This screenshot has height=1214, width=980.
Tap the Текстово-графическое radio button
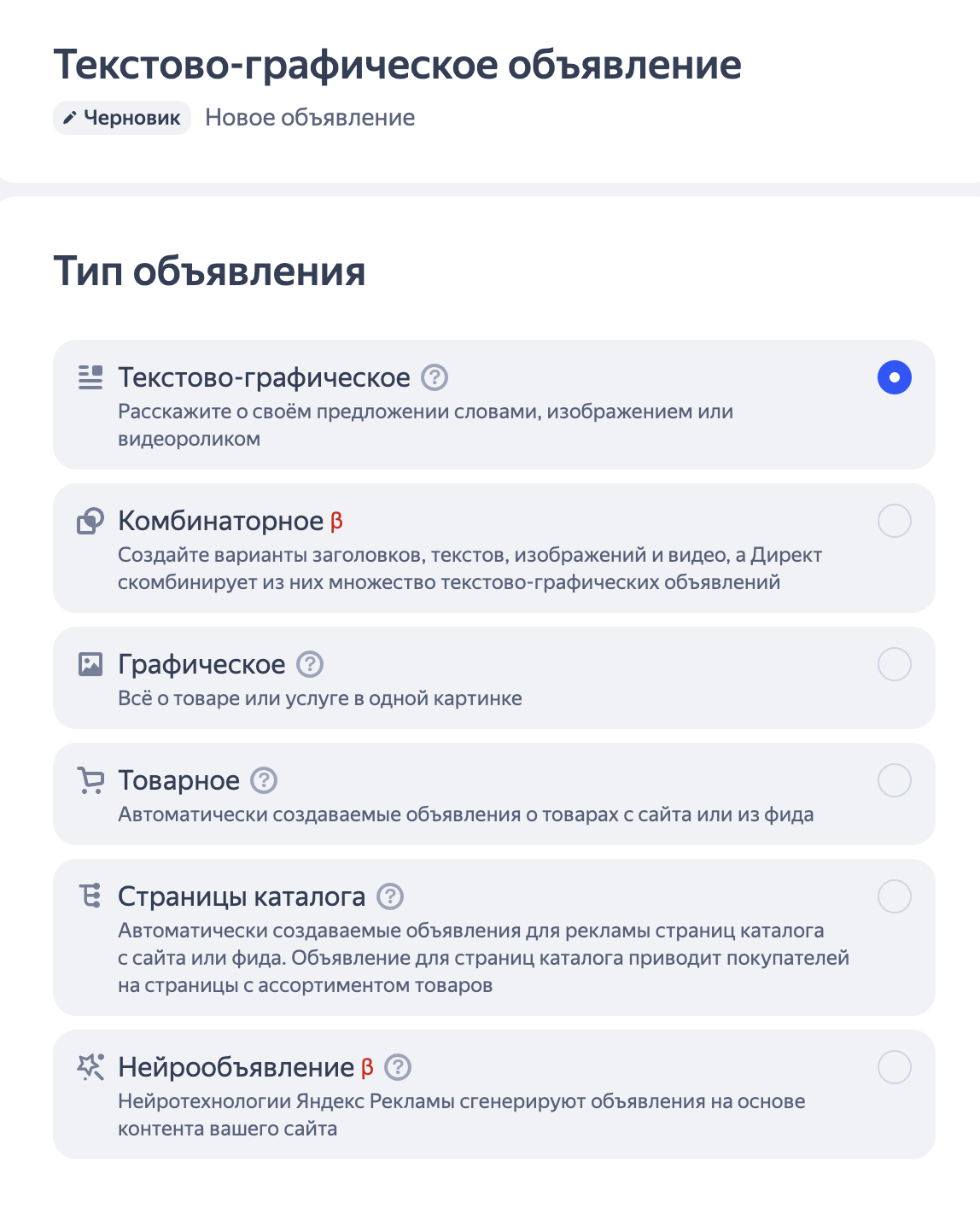[894, 377]
